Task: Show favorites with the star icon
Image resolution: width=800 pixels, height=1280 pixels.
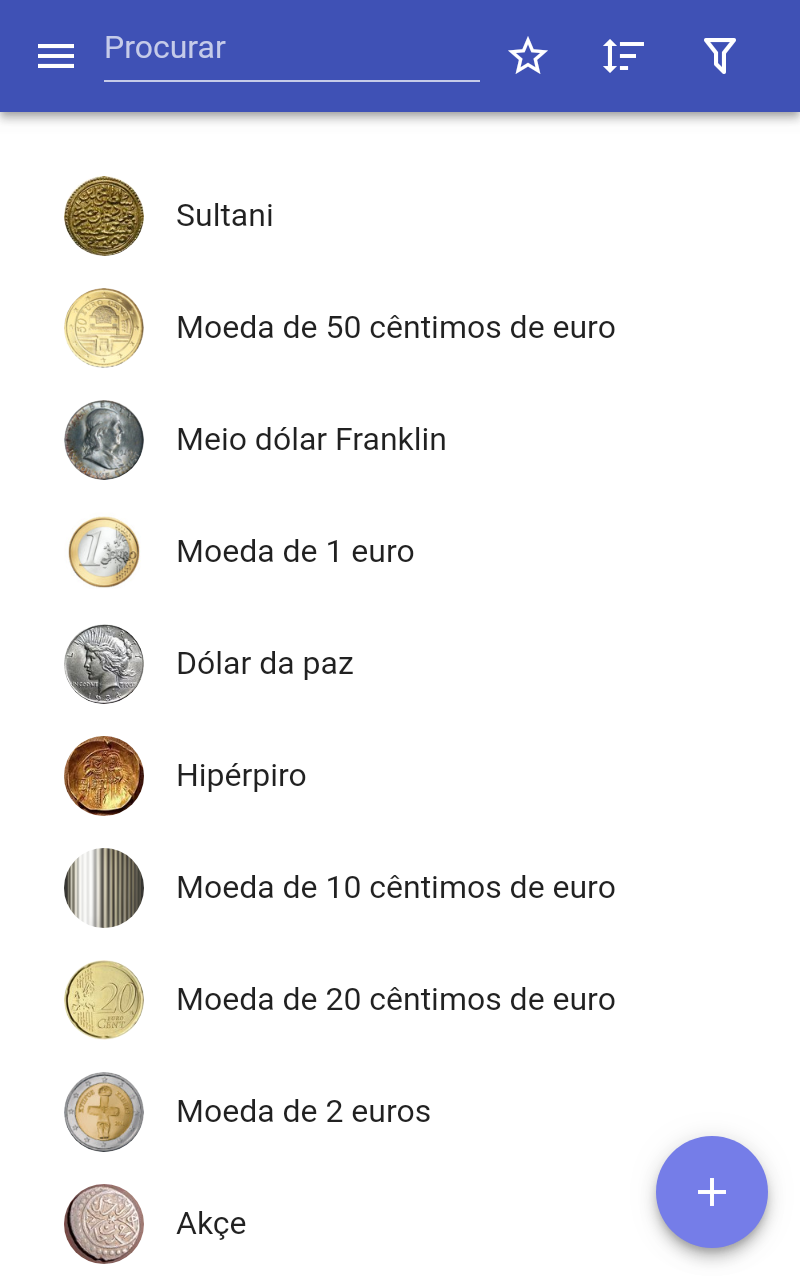Action: pyautogui.click(x=528, y=57)
